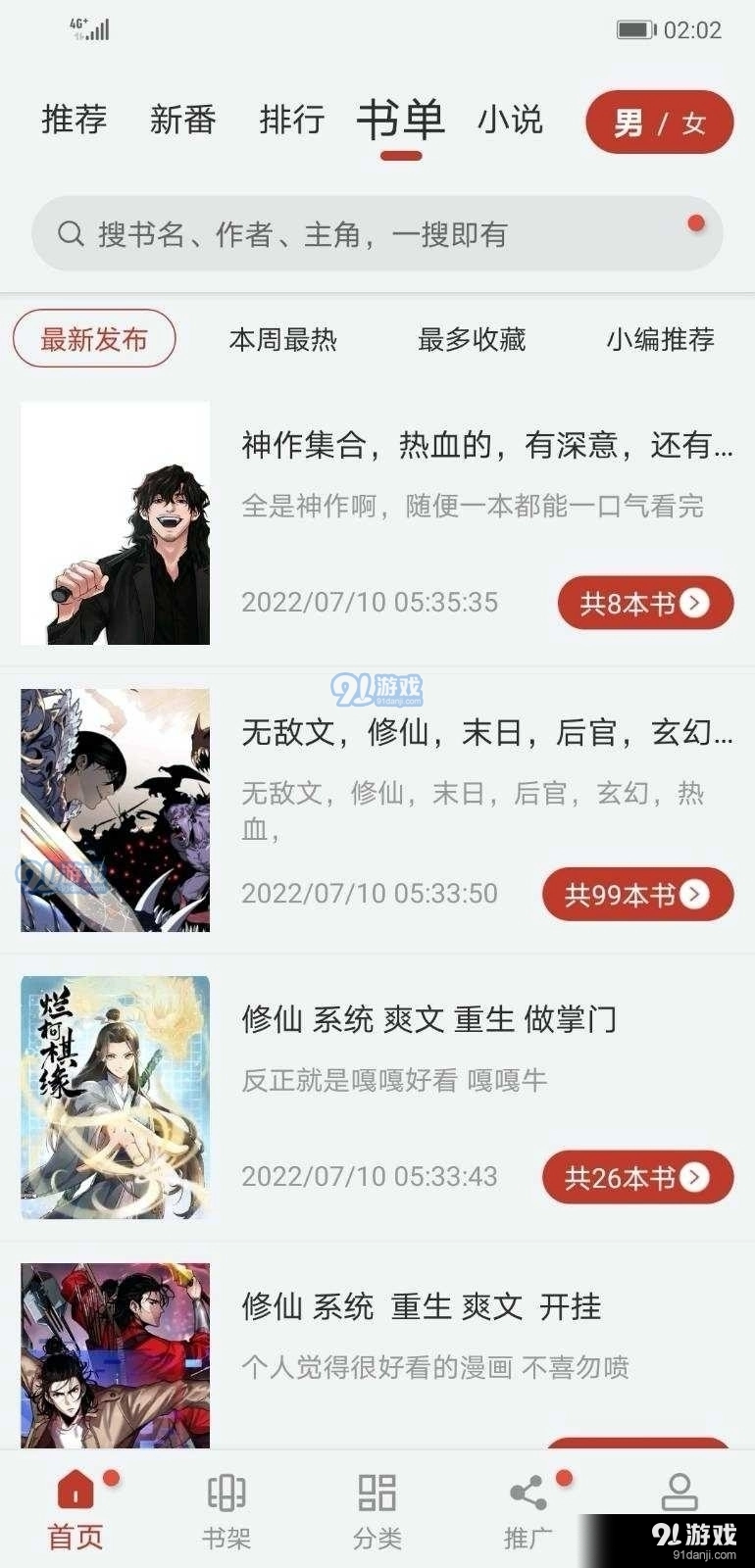Expand the 共26本书 book list
This screenshot has width=755, height=1568.
tap(637, 1178)
